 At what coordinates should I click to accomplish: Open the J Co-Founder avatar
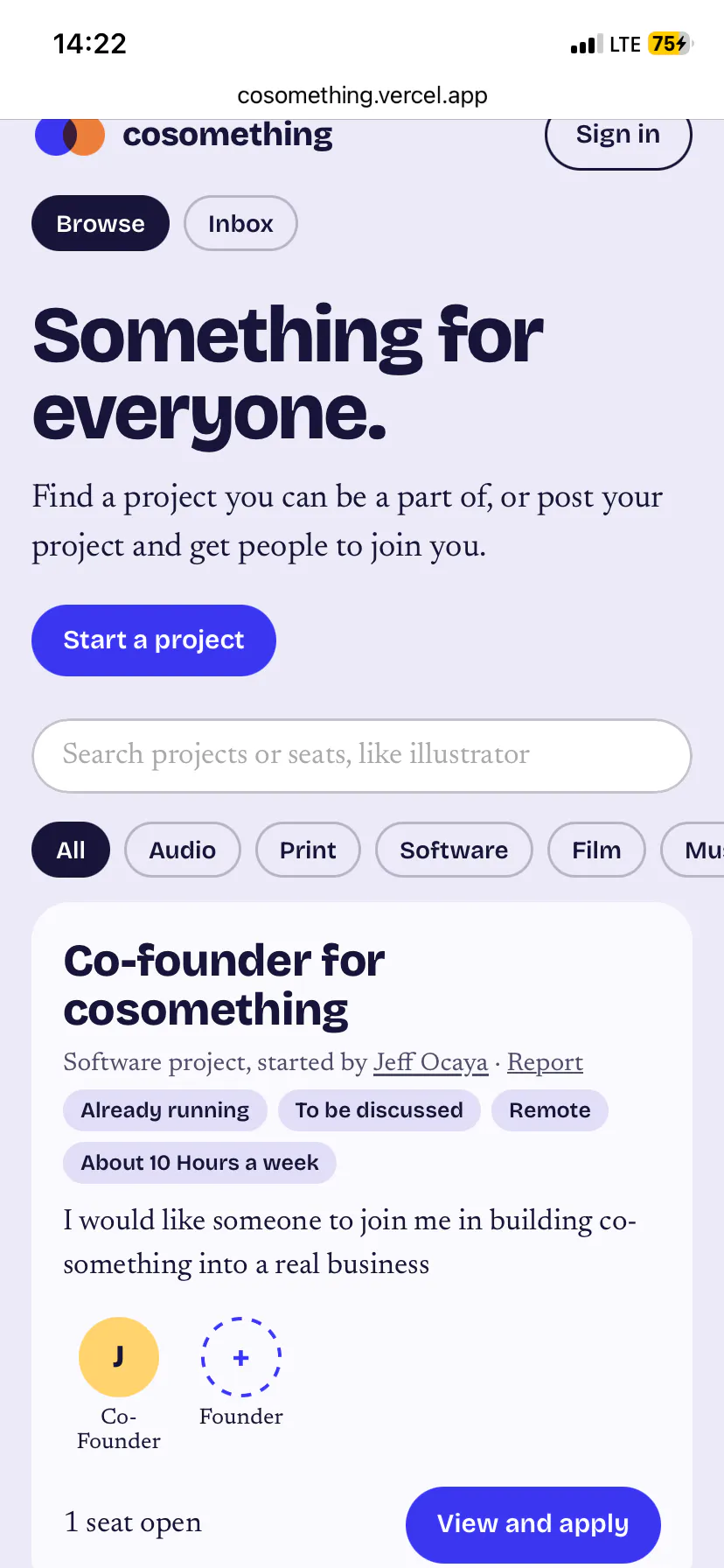pyautogui.click(x=119, y=1357)
